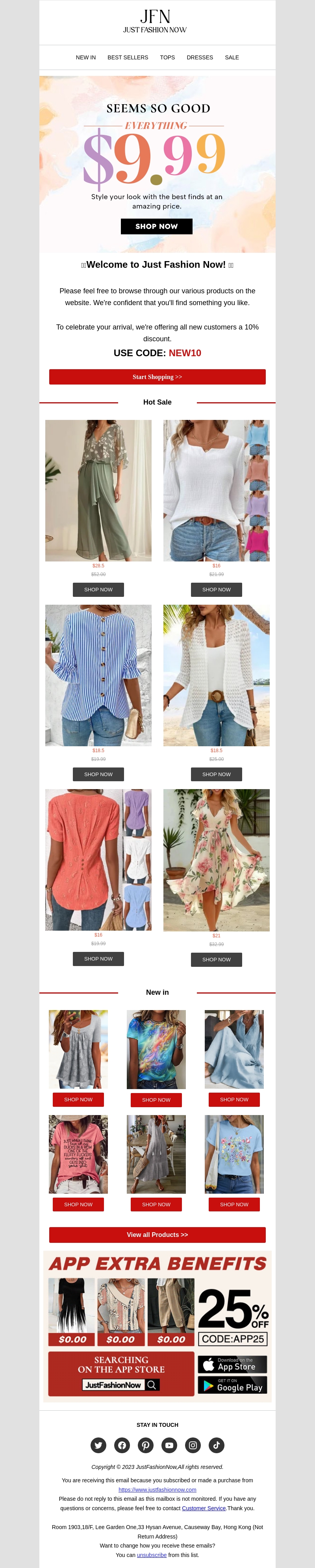Select View all Products
The image size is (315, 1568).
pyautogui.click(x=157, y=1235)
